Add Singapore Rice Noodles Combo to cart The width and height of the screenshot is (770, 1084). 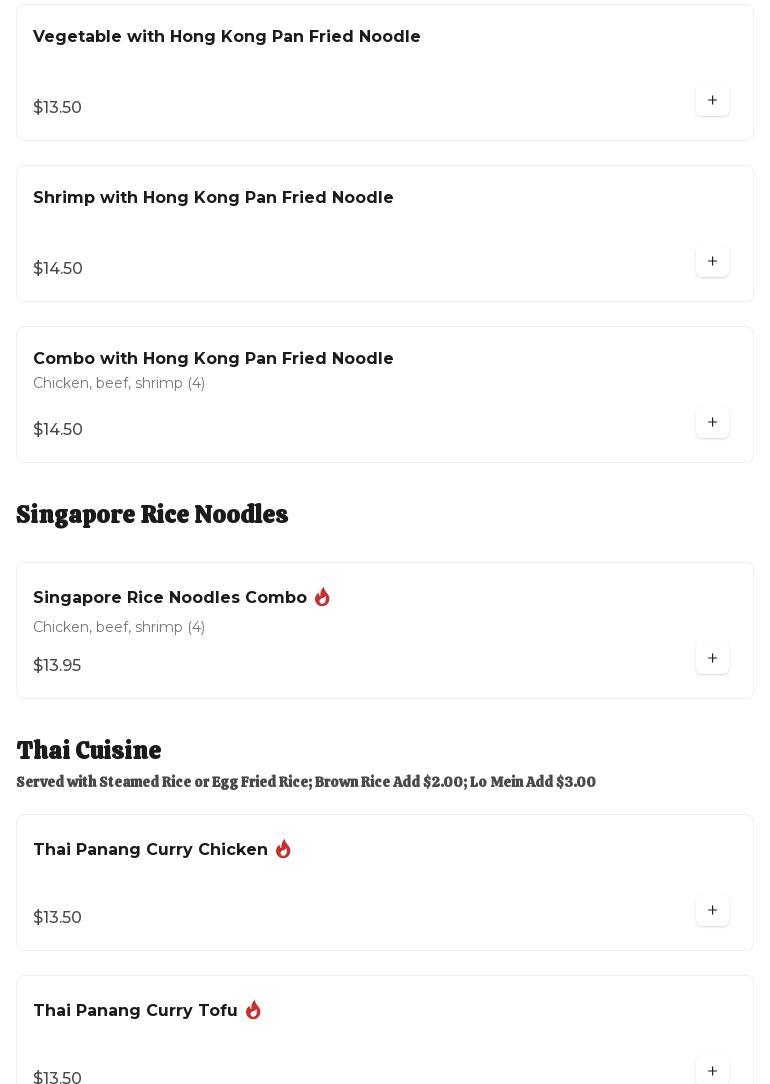(712, 659)
